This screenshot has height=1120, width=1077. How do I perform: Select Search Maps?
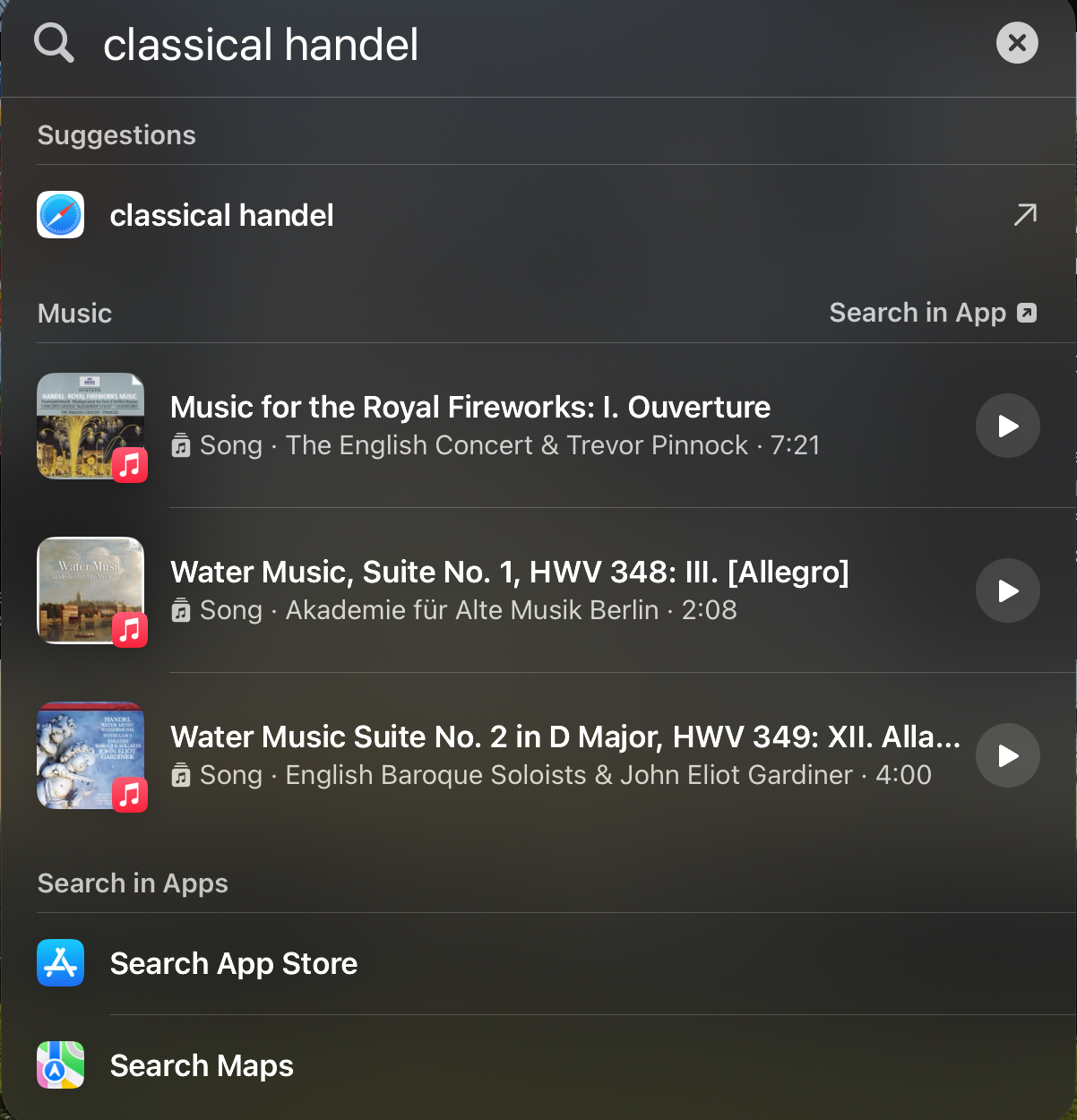point(202,1065)
